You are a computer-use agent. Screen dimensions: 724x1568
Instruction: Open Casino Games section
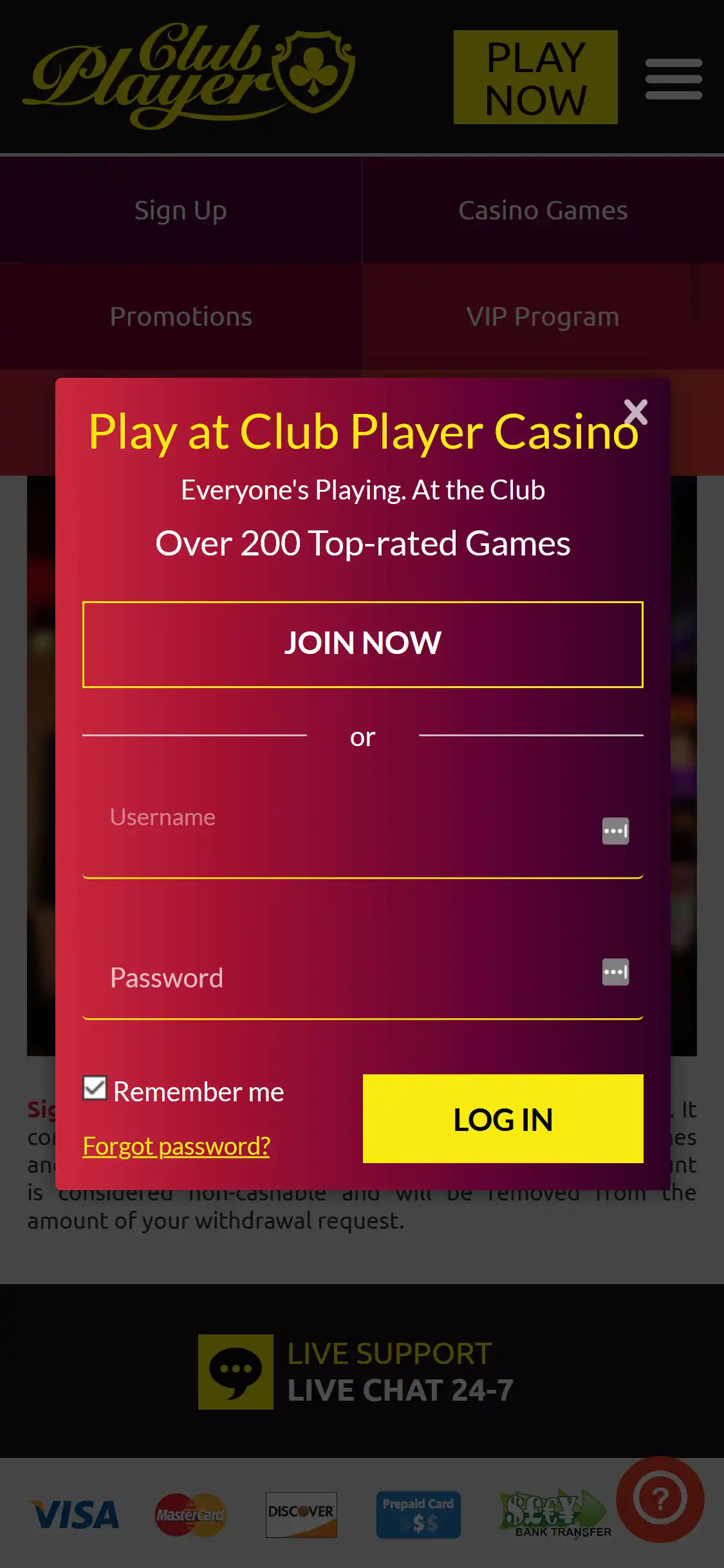tap(543, 210)
